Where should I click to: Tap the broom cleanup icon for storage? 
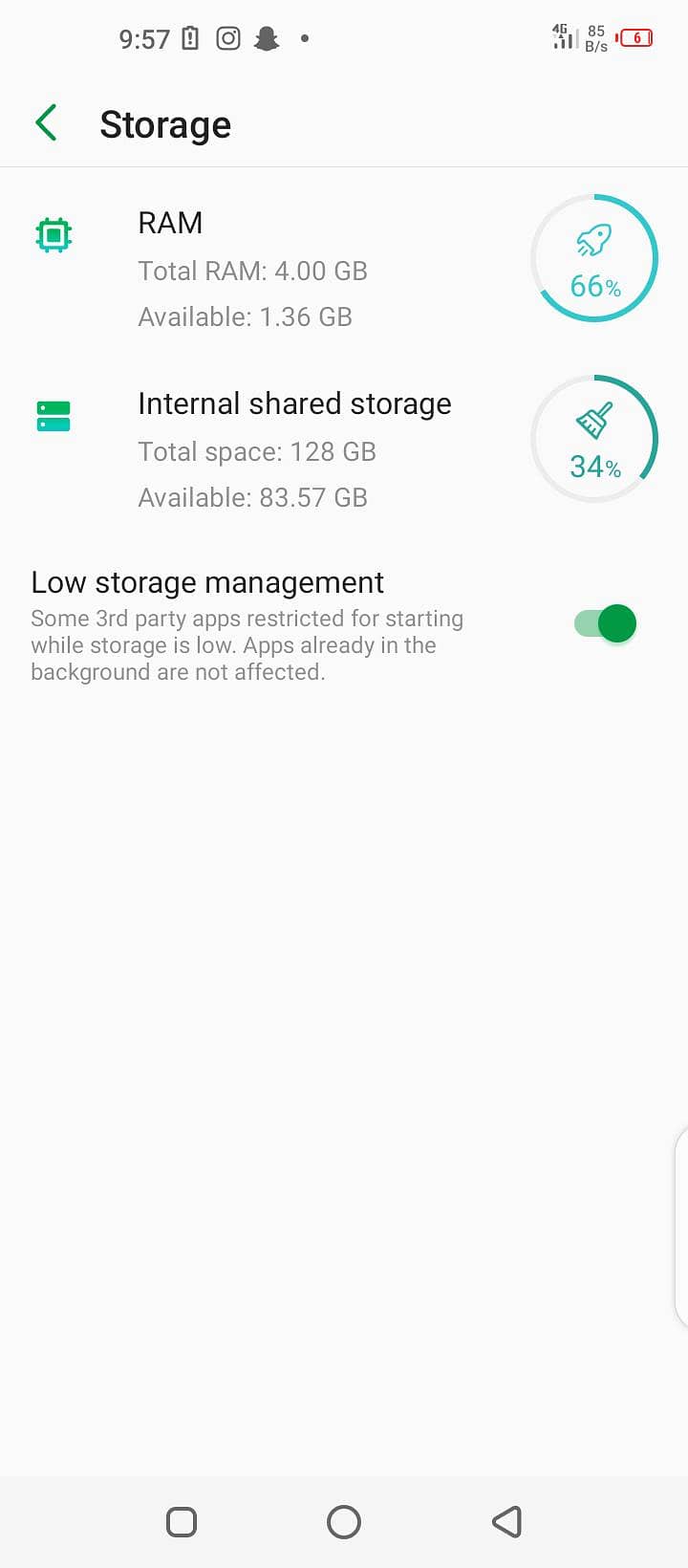tap(594, 424)
